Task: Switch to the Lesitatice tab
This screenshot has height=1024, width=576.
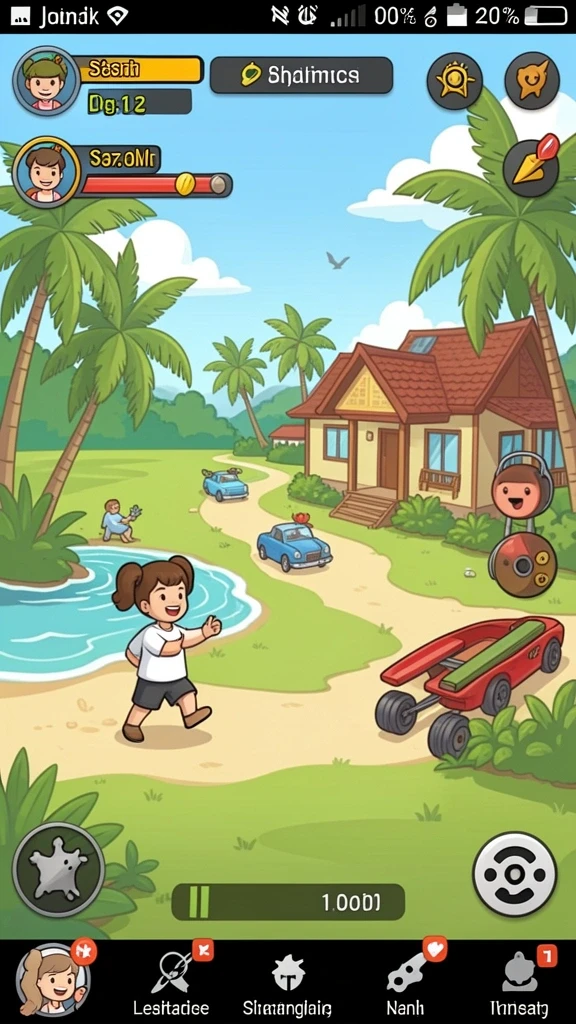Action: pyautogui.click(x=171, y=981)
